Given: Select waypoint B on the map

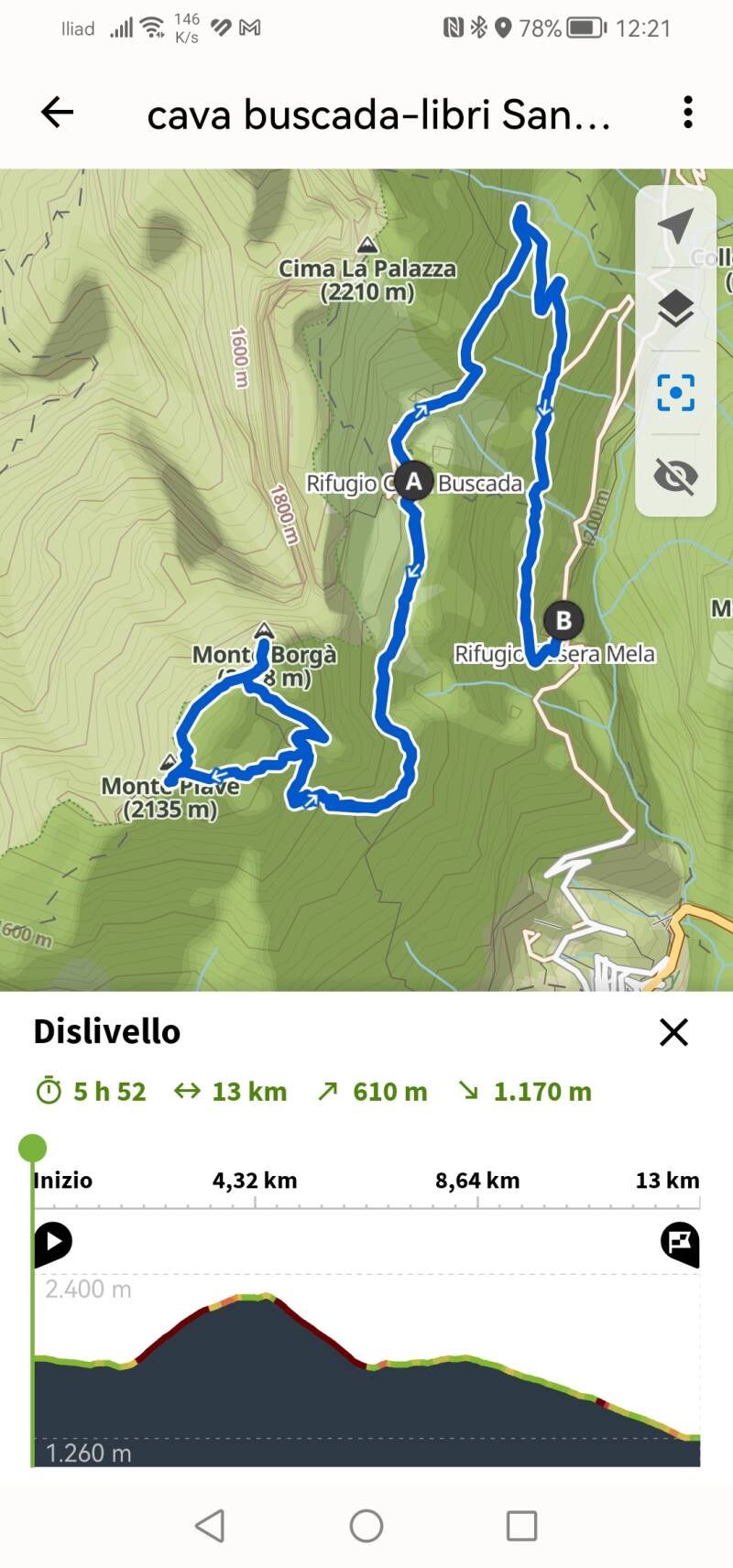Looking at the screenshot, I should tap(563, 620).
